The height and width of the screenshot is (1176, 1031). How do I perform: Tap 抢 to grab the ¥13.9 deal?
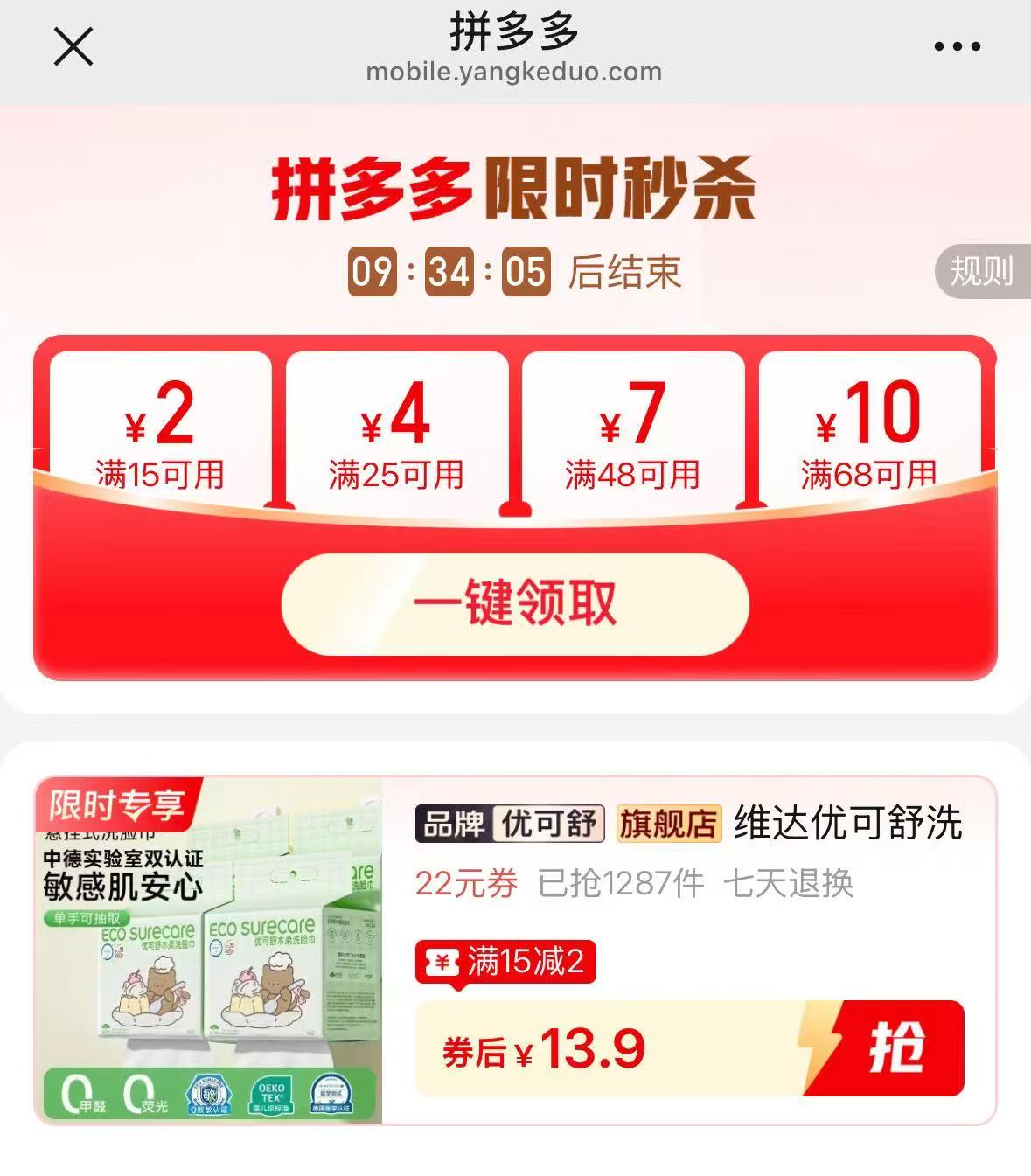[x=895, y=1047]
